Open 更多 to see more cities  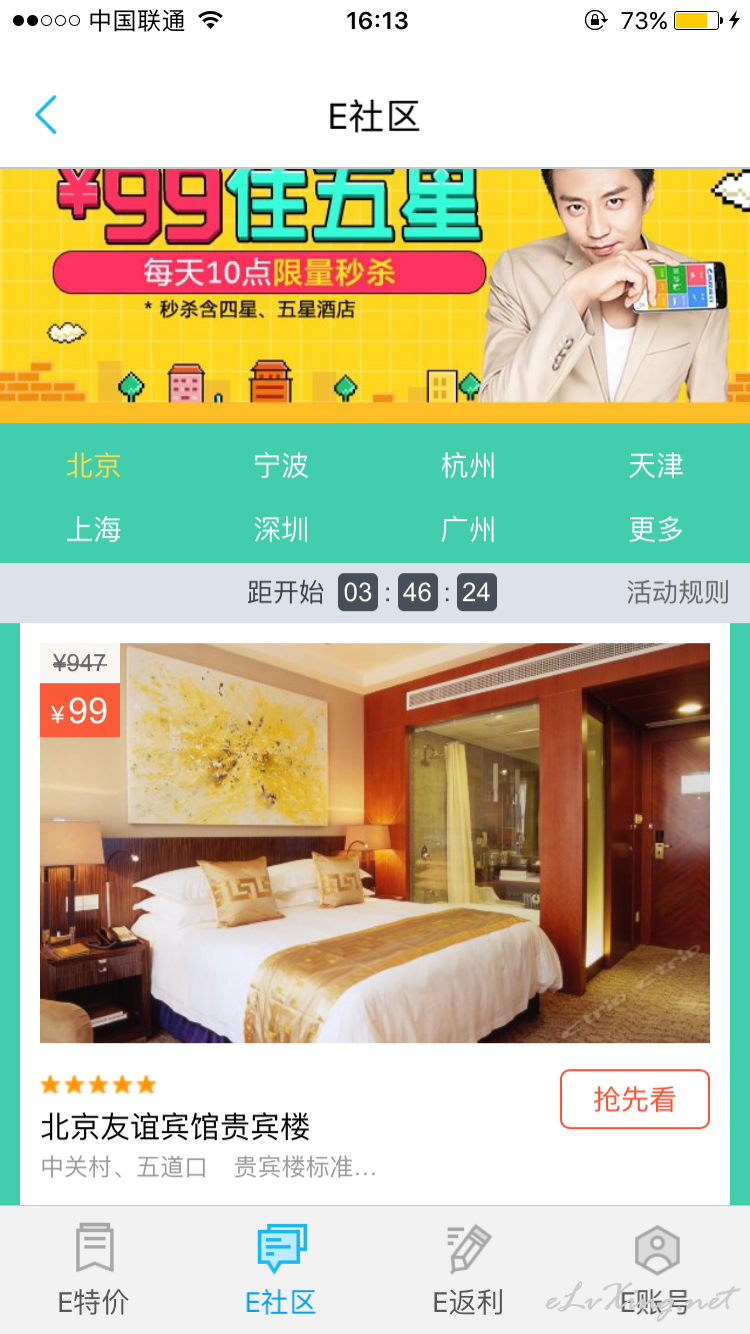[656, 529]
